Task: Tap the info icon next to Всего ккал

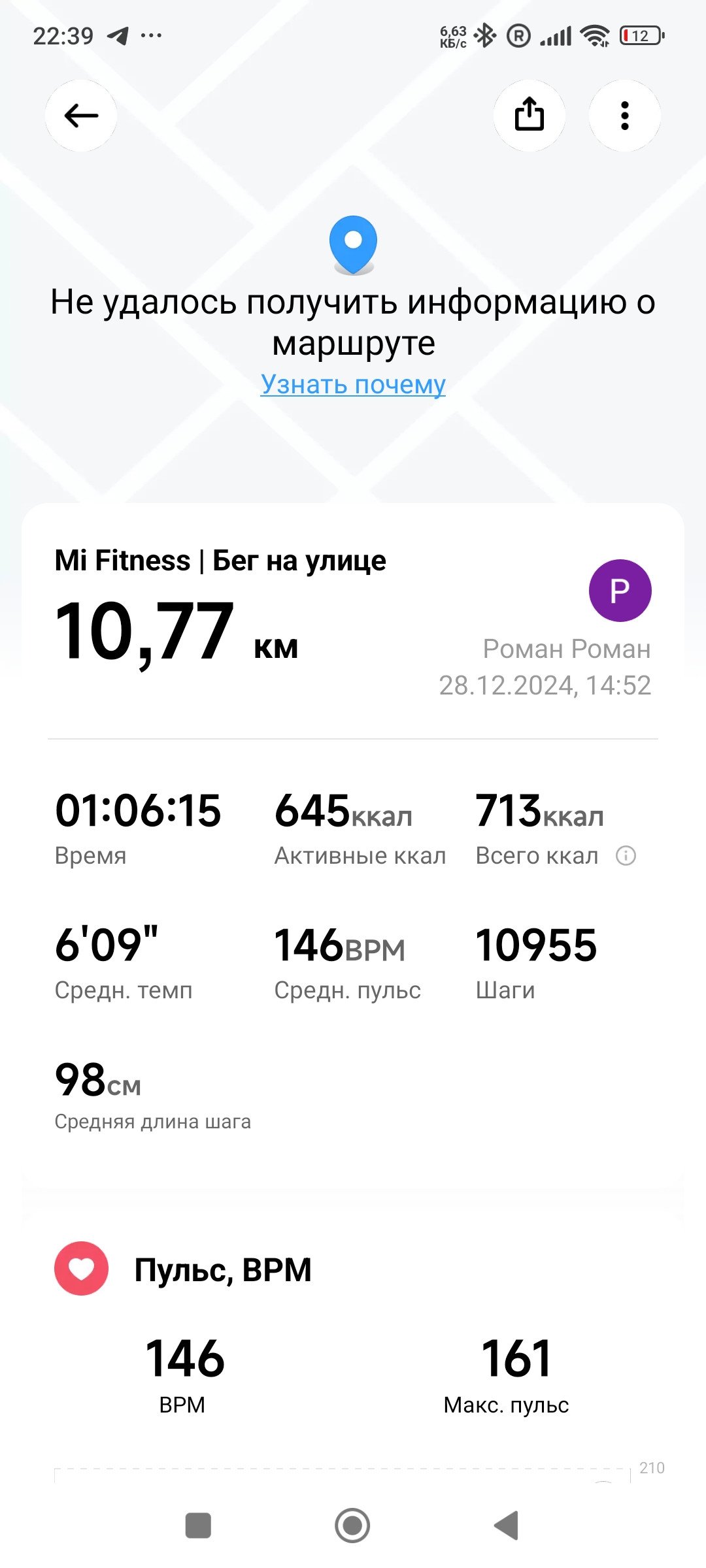Action: 626,855
